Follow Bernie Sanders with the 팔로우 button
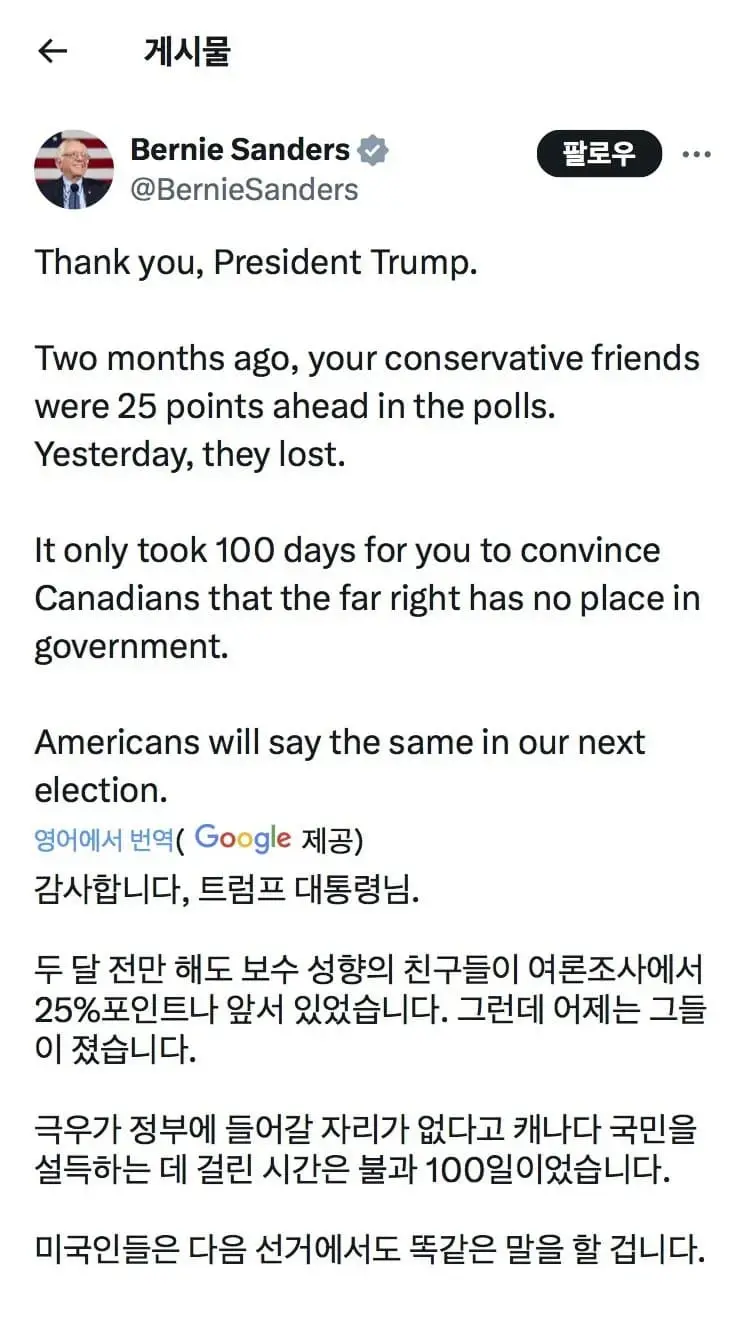The image size is (750, 1317). (599, 154)
